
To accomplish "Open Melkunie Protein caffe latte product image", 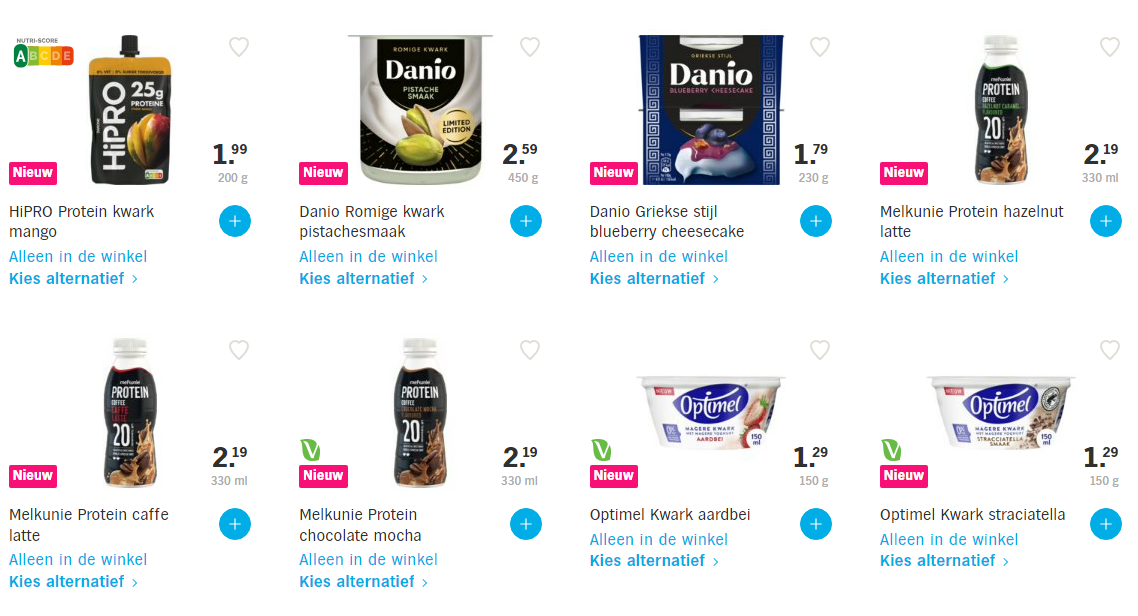I will (x=128, y=412).
